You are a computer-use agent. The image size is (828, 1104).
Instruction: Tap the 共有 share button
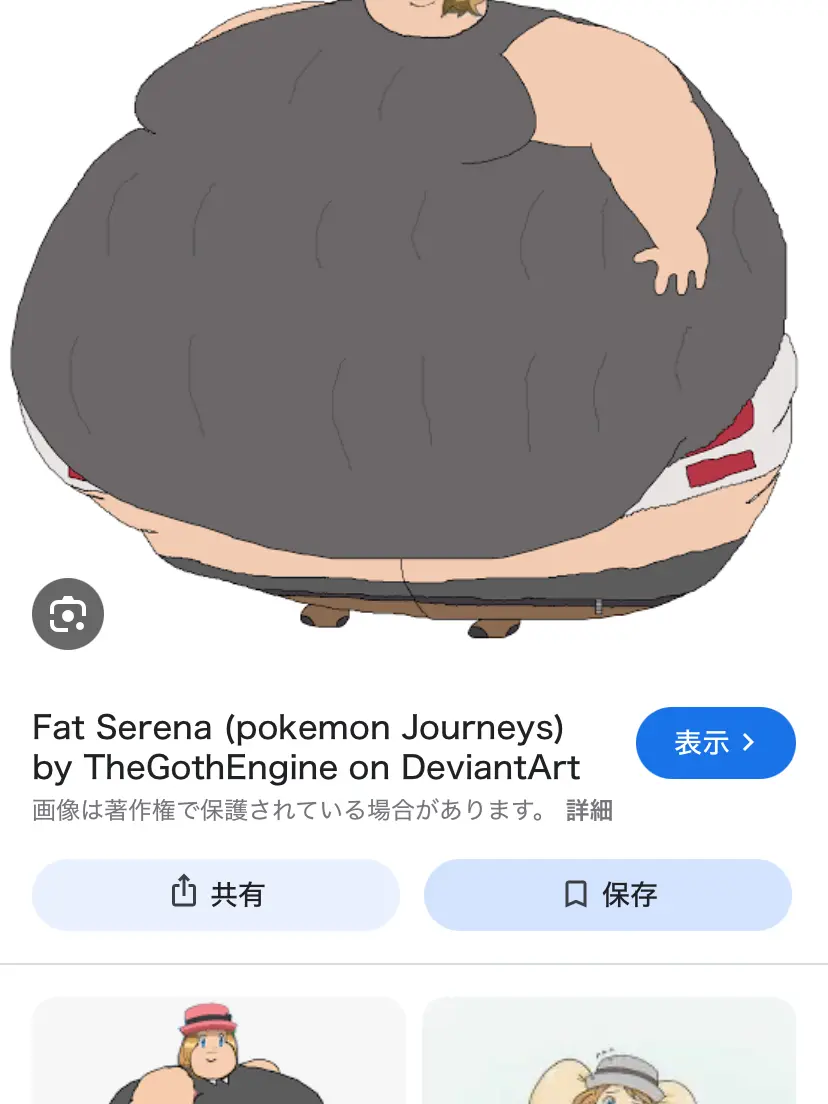pyautogui.click(x=215, y=895)
